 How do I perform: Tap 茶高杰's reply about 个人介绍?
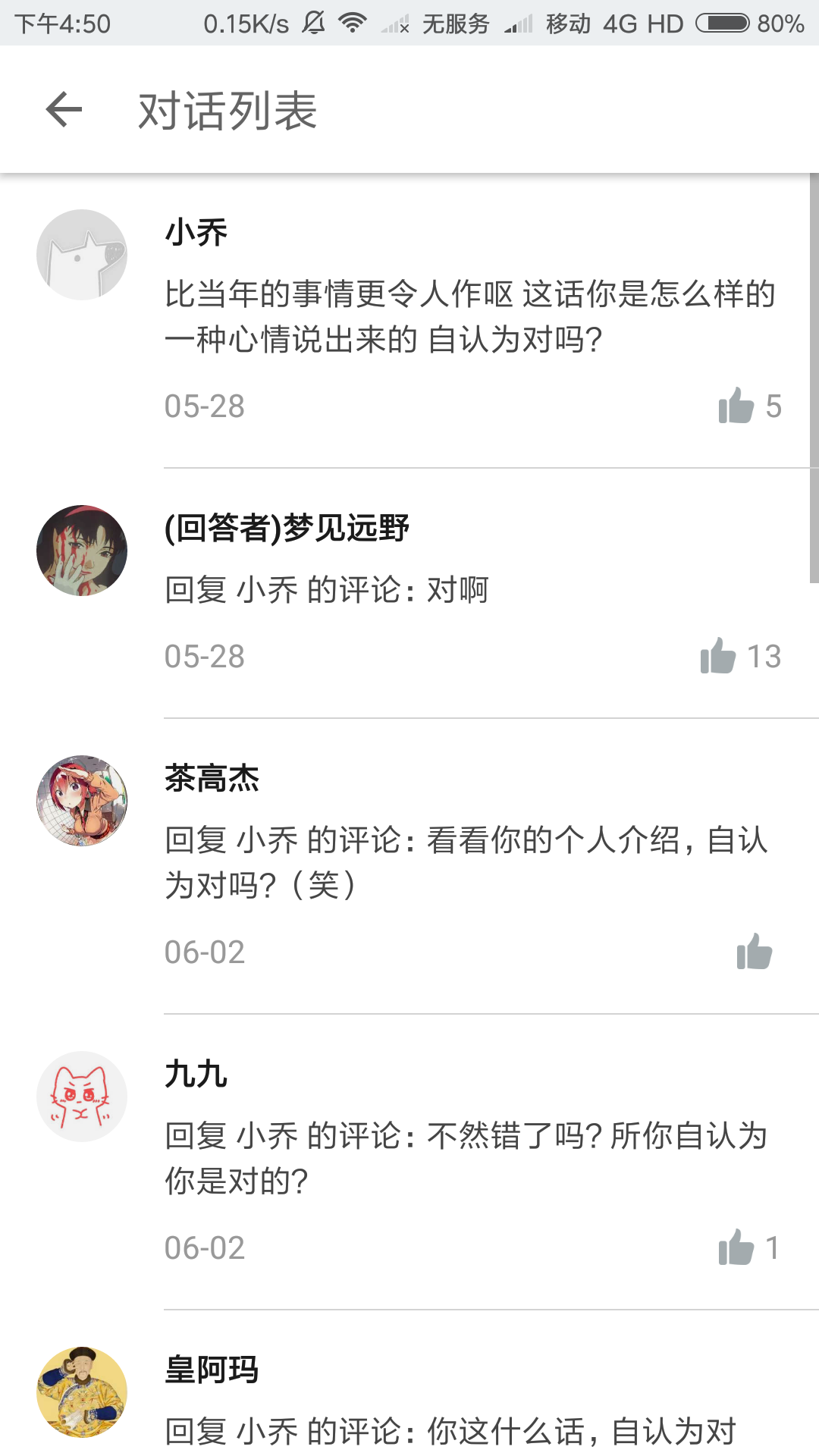(467, 862)
